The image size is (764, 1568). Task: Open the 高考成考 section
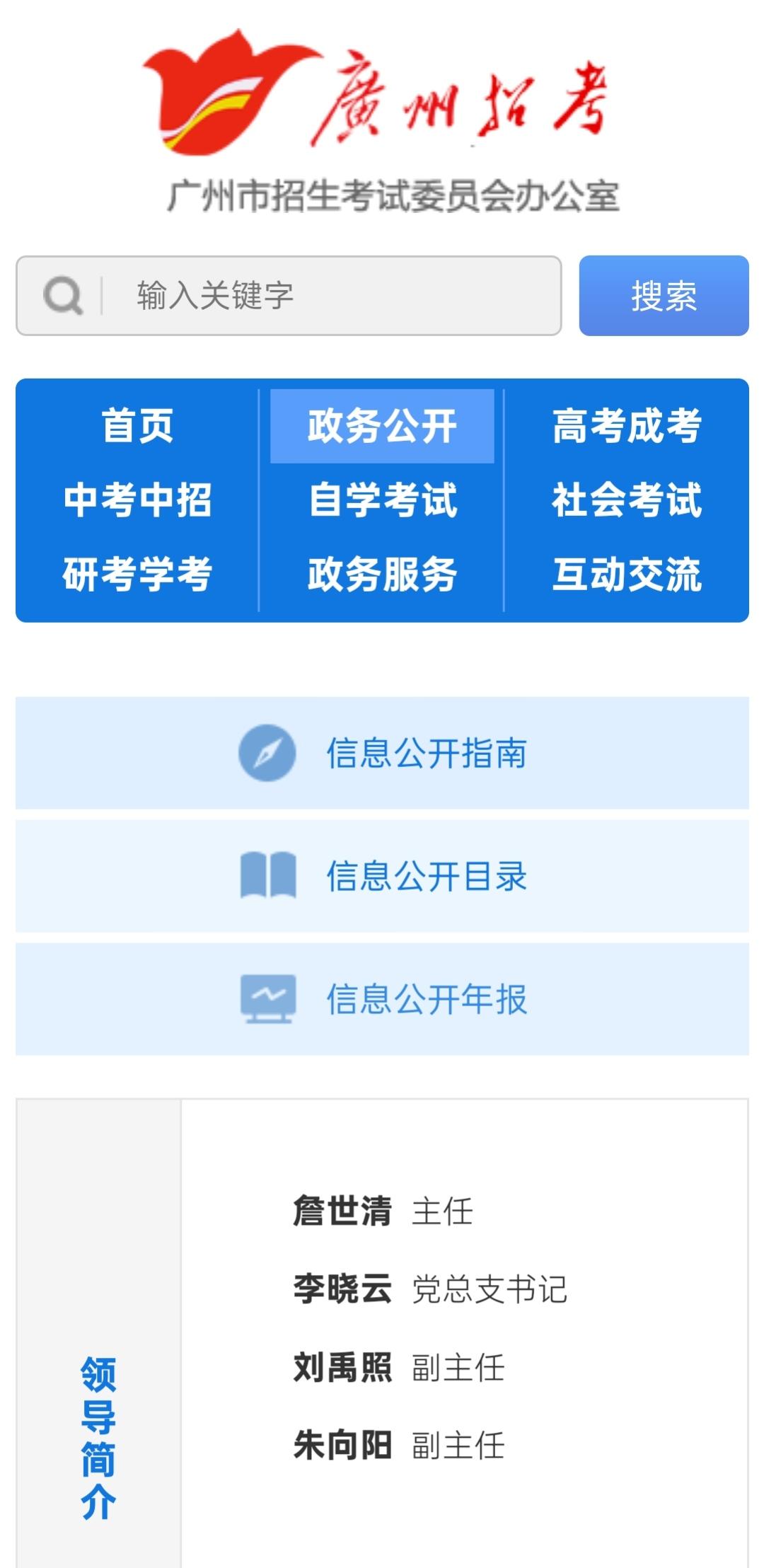[x=627, y=426]
